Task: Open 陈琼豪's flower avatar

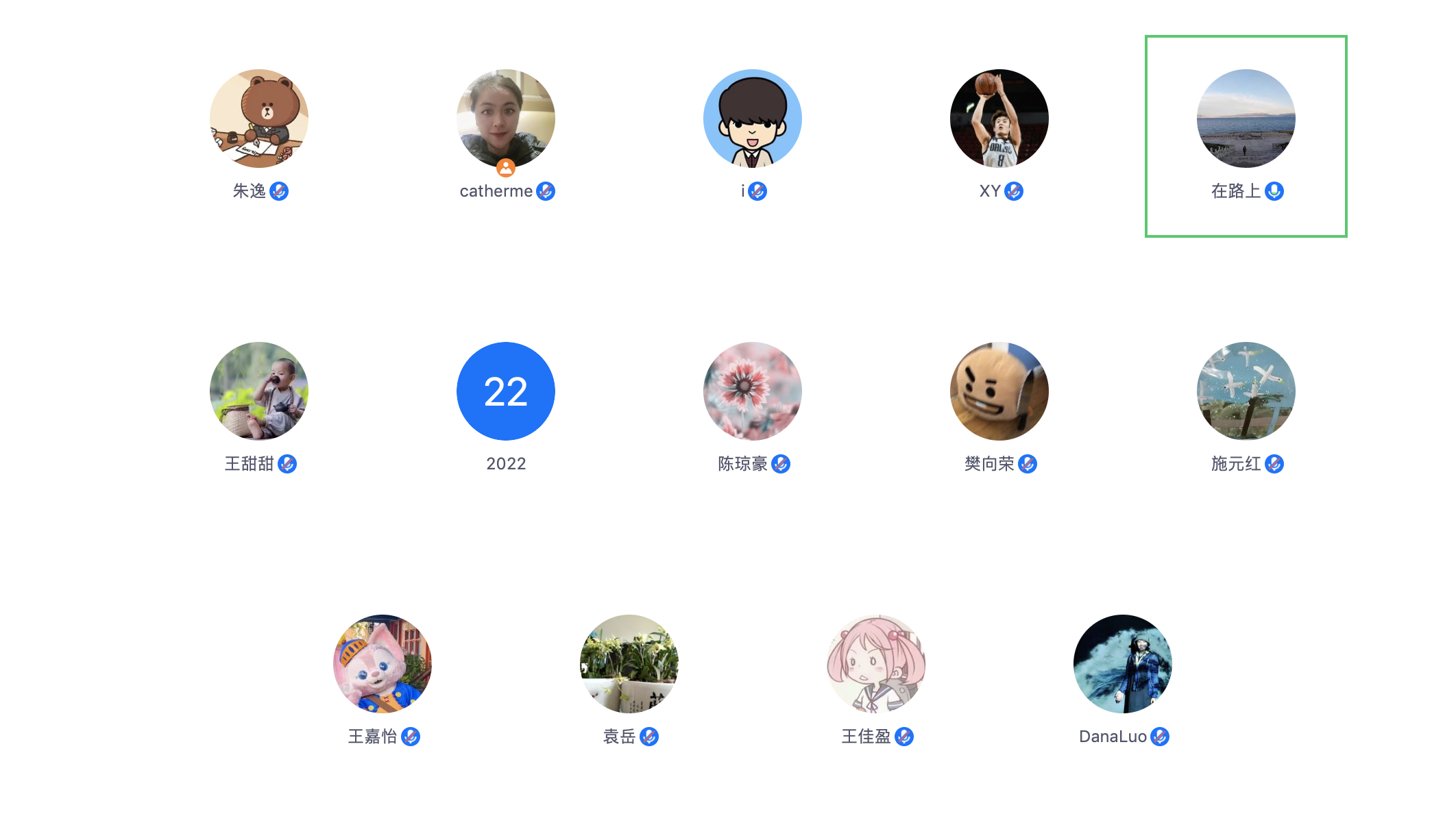Action: pyautogui.click(x=753, y=391)
